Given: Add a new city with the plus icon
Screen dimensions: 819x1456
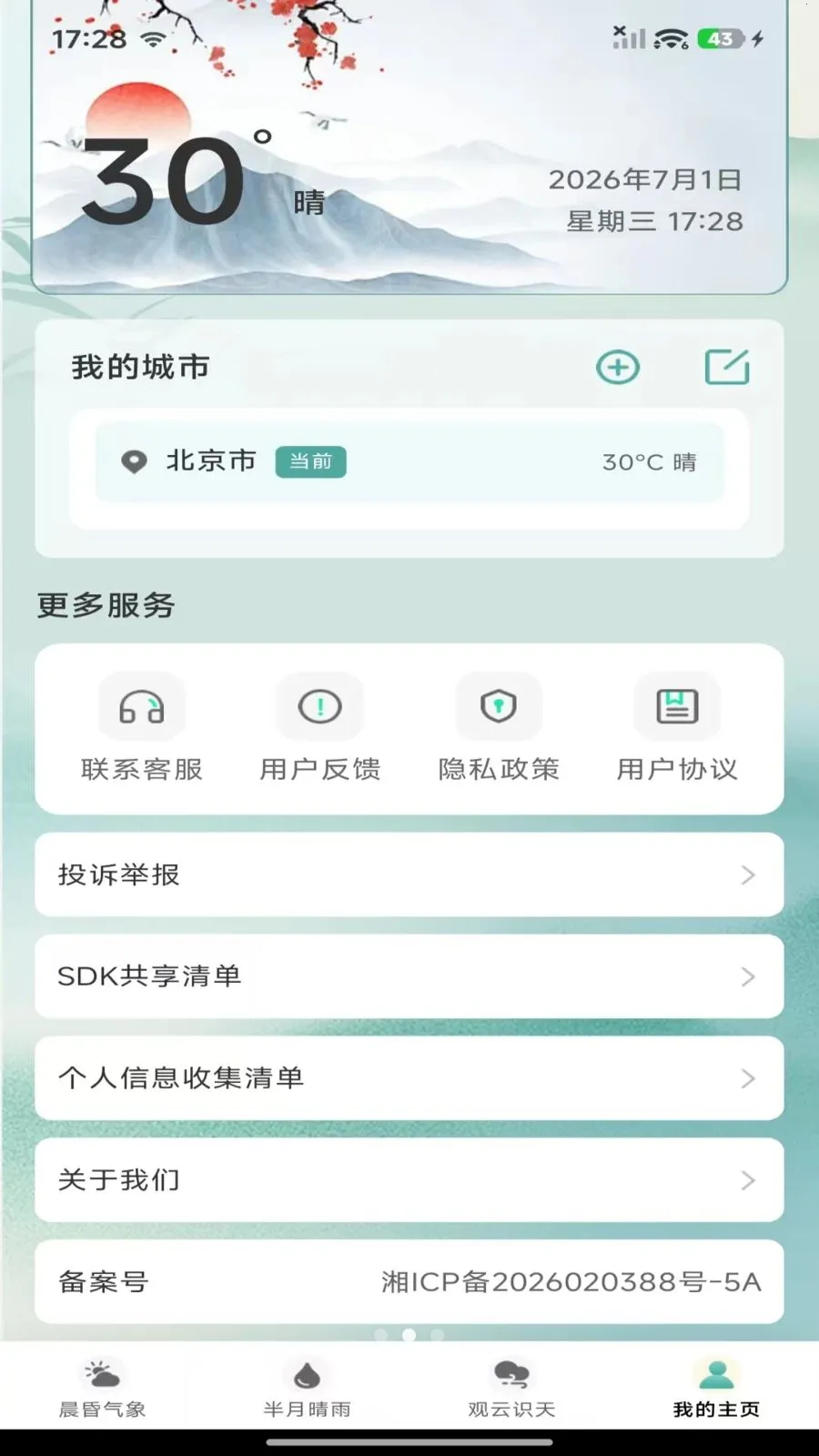Looking at the screenshot, I should [618, 368].
